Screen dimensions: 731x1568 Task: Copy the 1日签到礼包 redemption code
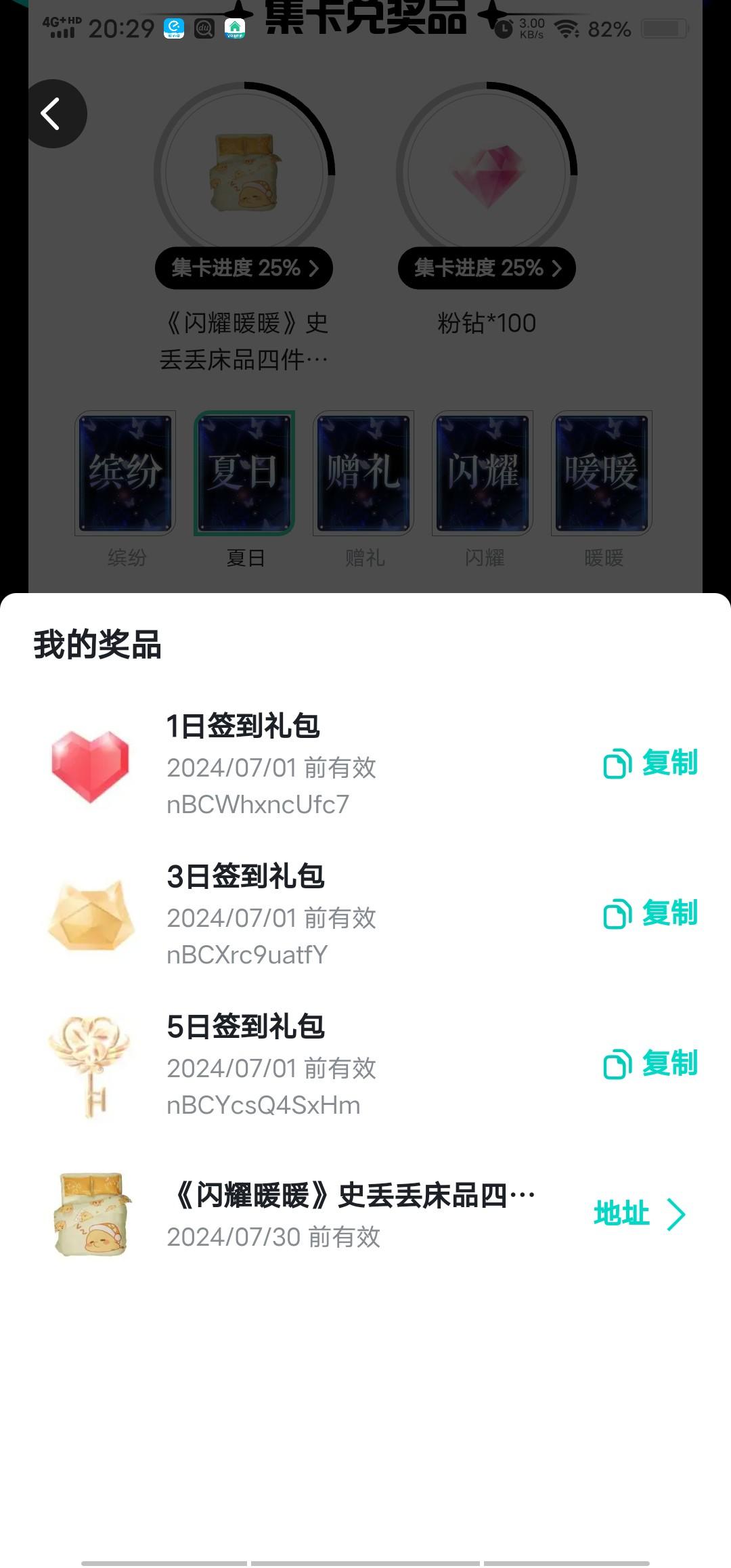point(650,764)
